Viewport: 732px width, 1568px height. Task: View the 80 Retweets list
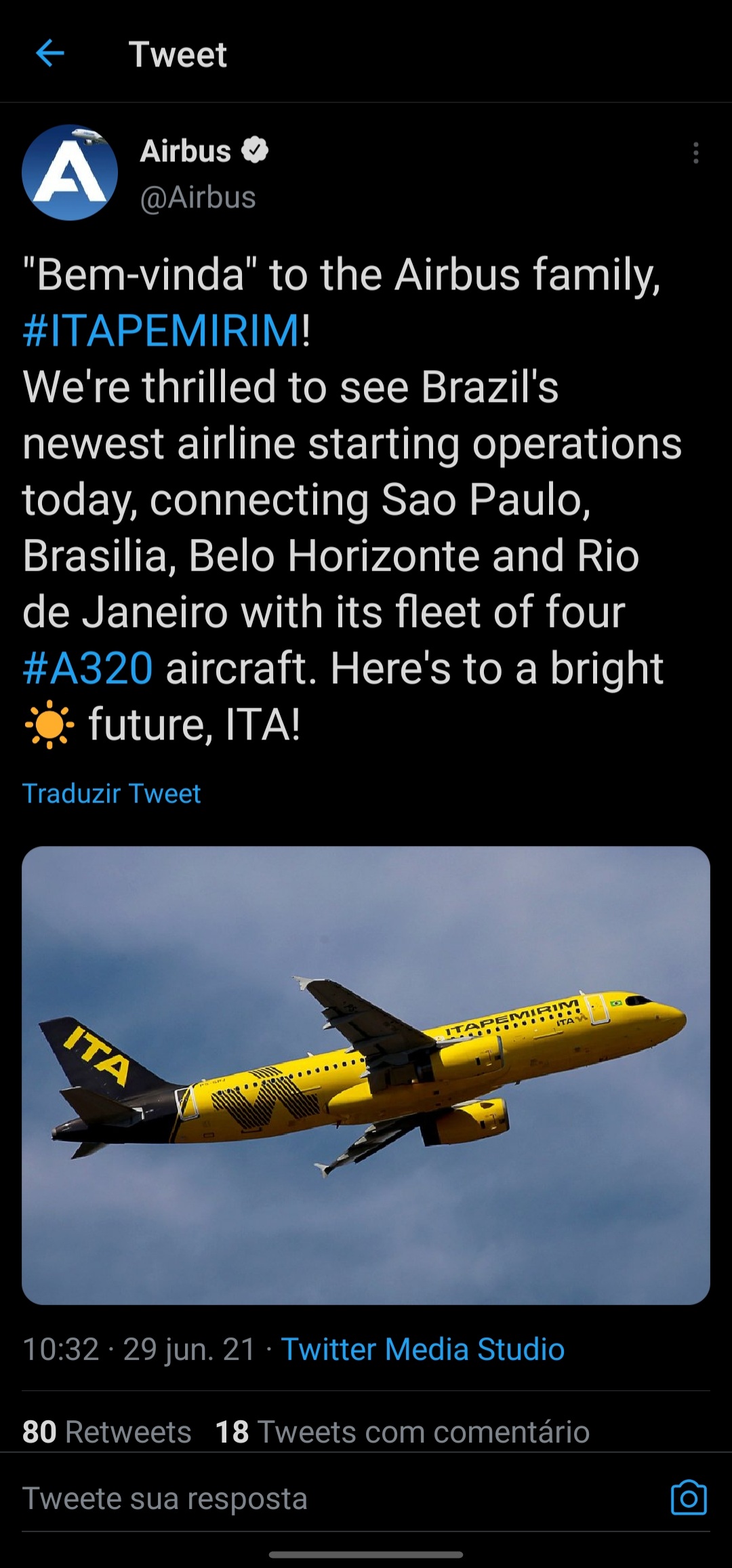[x=107, y=1432]
